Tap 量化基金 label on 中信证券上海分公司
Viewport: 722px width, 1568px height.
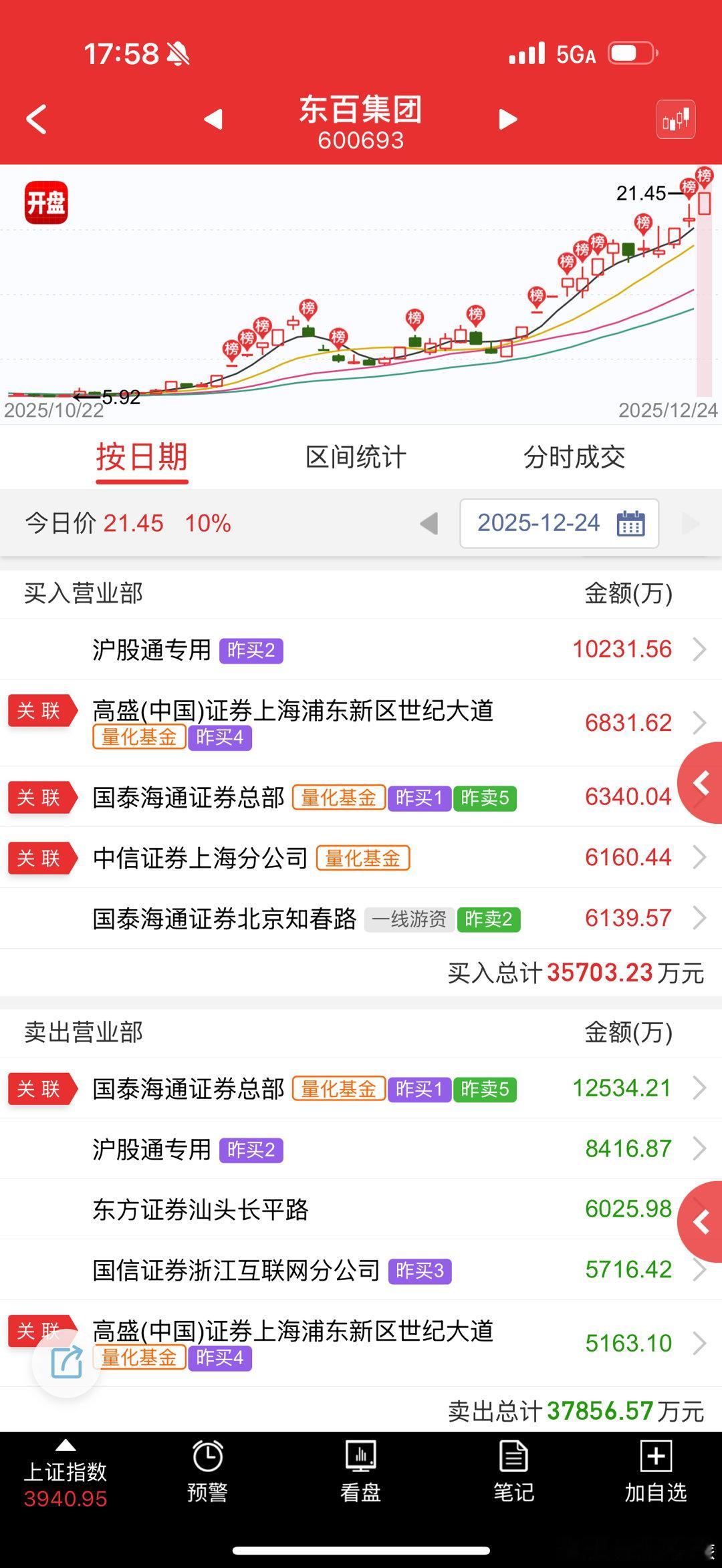[364, 858]
